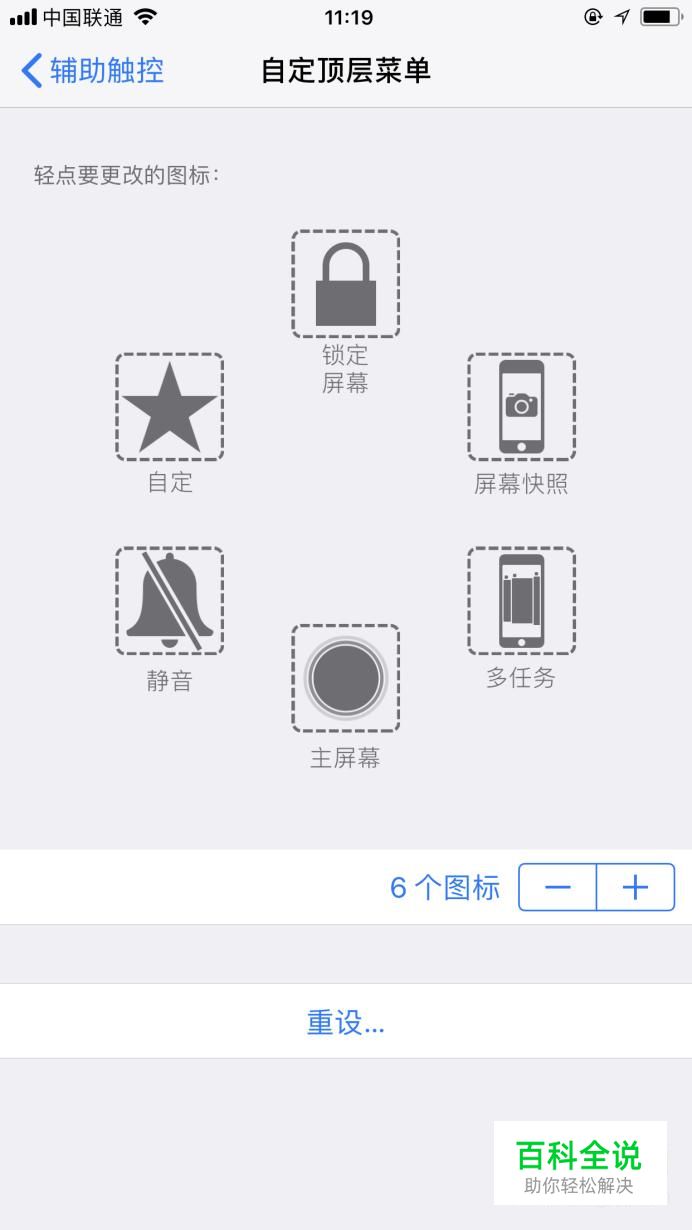Increase icon count with plus button

[636, 887]
